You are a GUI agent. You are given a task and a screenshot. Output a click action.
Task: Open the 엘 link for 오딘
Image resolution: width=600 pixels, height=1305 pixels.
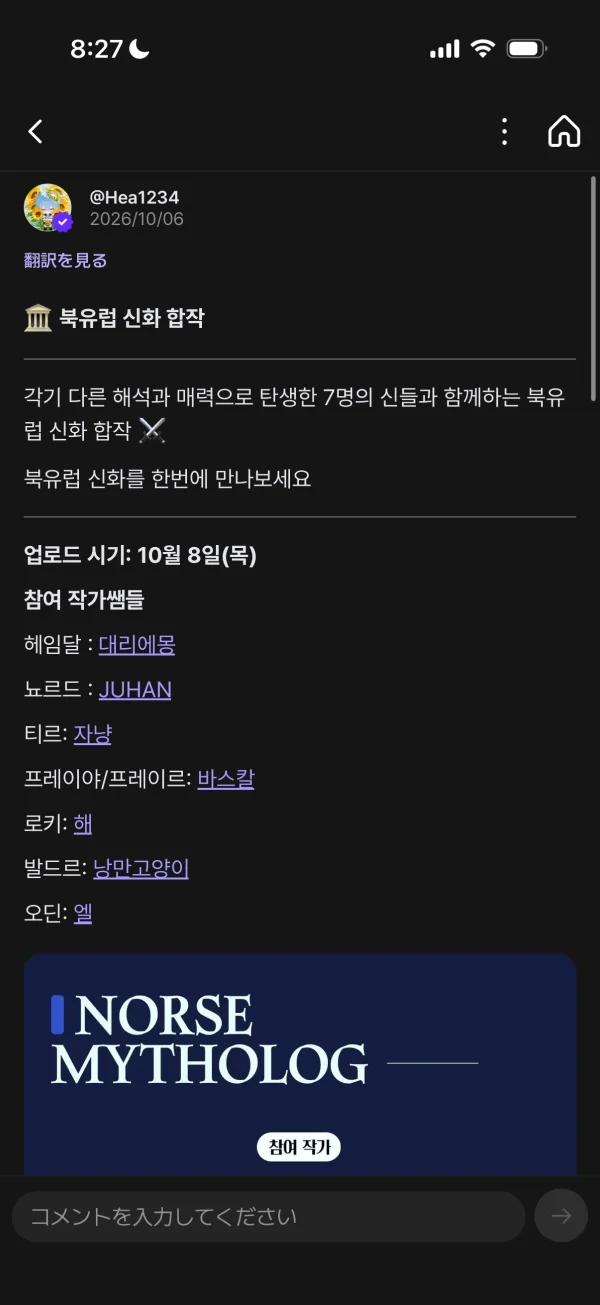click(83, 913)
